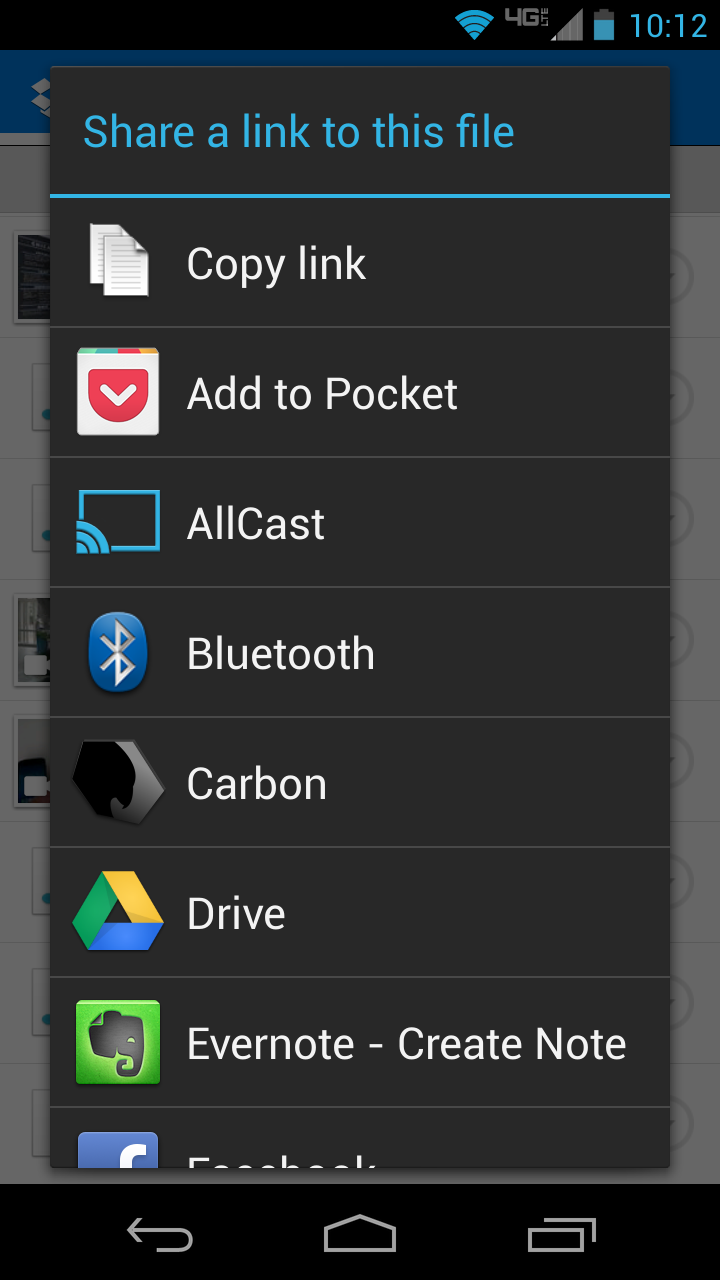720x1280 pixels.
Task: Tap the system back button
Action: 160,1233
